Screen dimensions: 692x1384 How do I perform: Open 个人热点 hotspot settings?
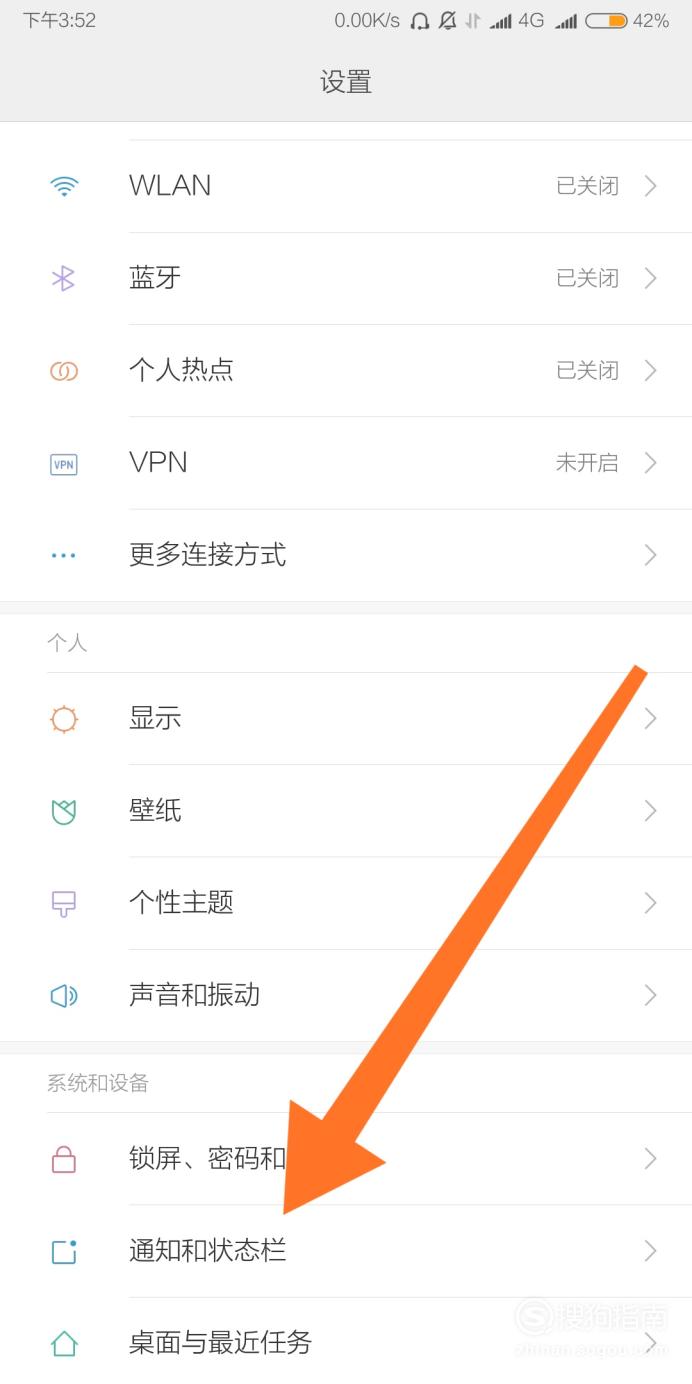(346, 370)
